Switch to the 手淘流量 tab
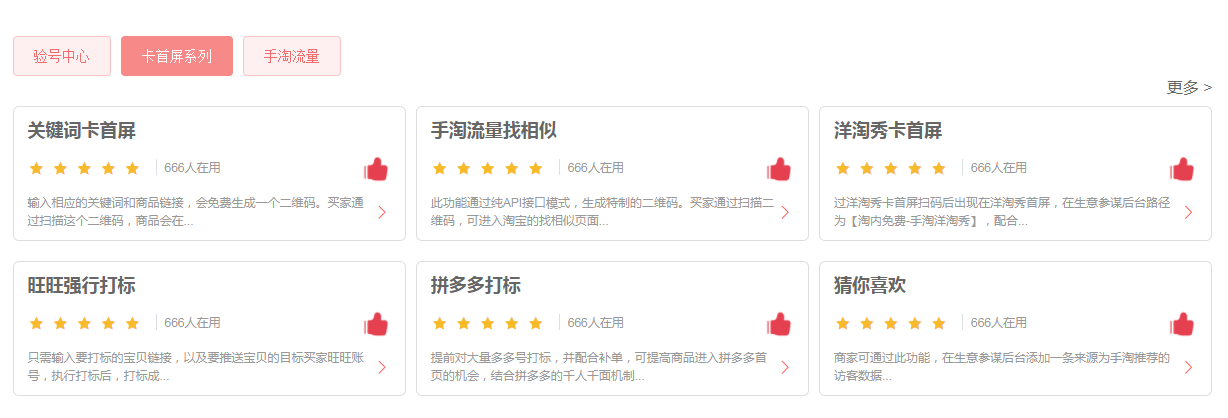1228x418 pixels. pyautogui.click(x=292, y=56)
